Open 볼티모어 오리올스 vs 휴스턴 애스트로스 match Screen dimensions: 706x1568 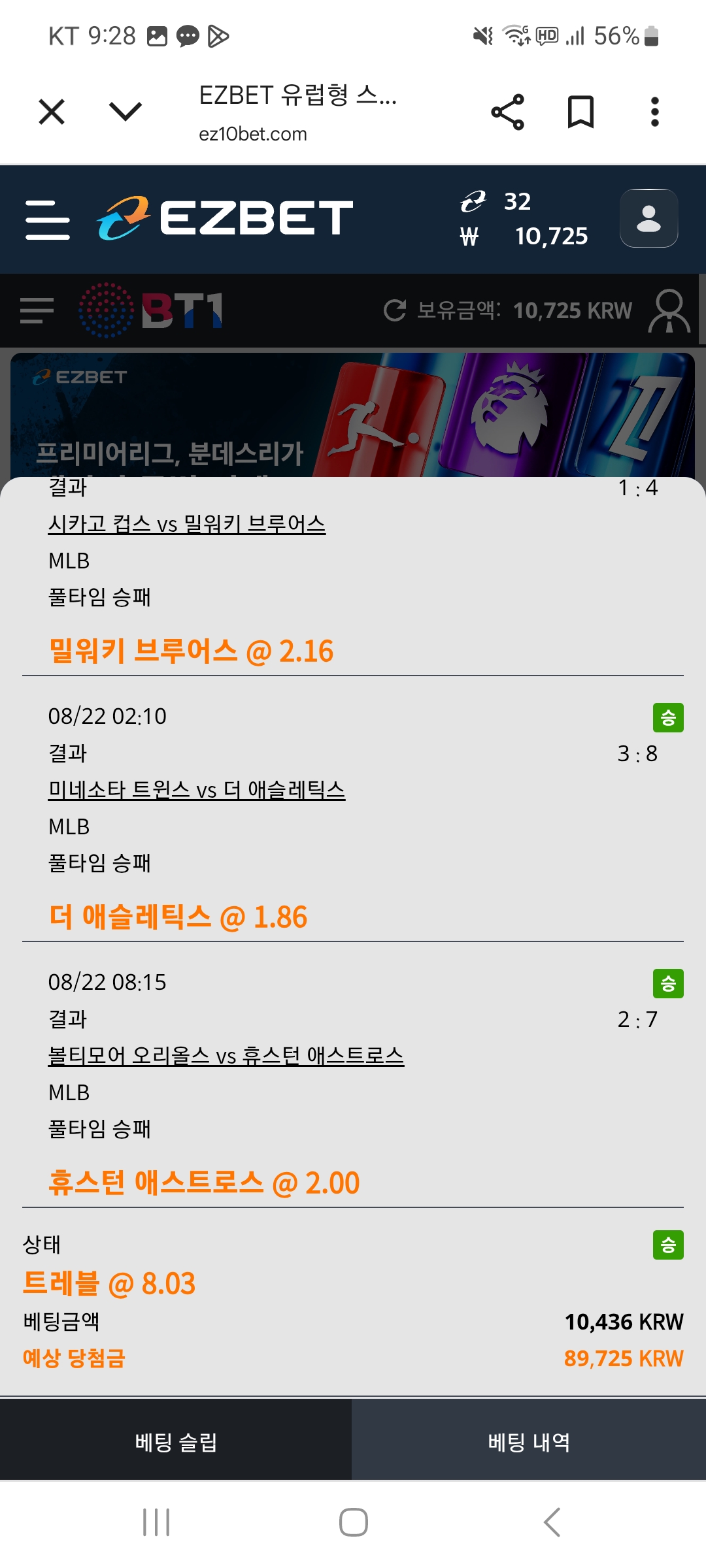click(x=226, y=1056)
